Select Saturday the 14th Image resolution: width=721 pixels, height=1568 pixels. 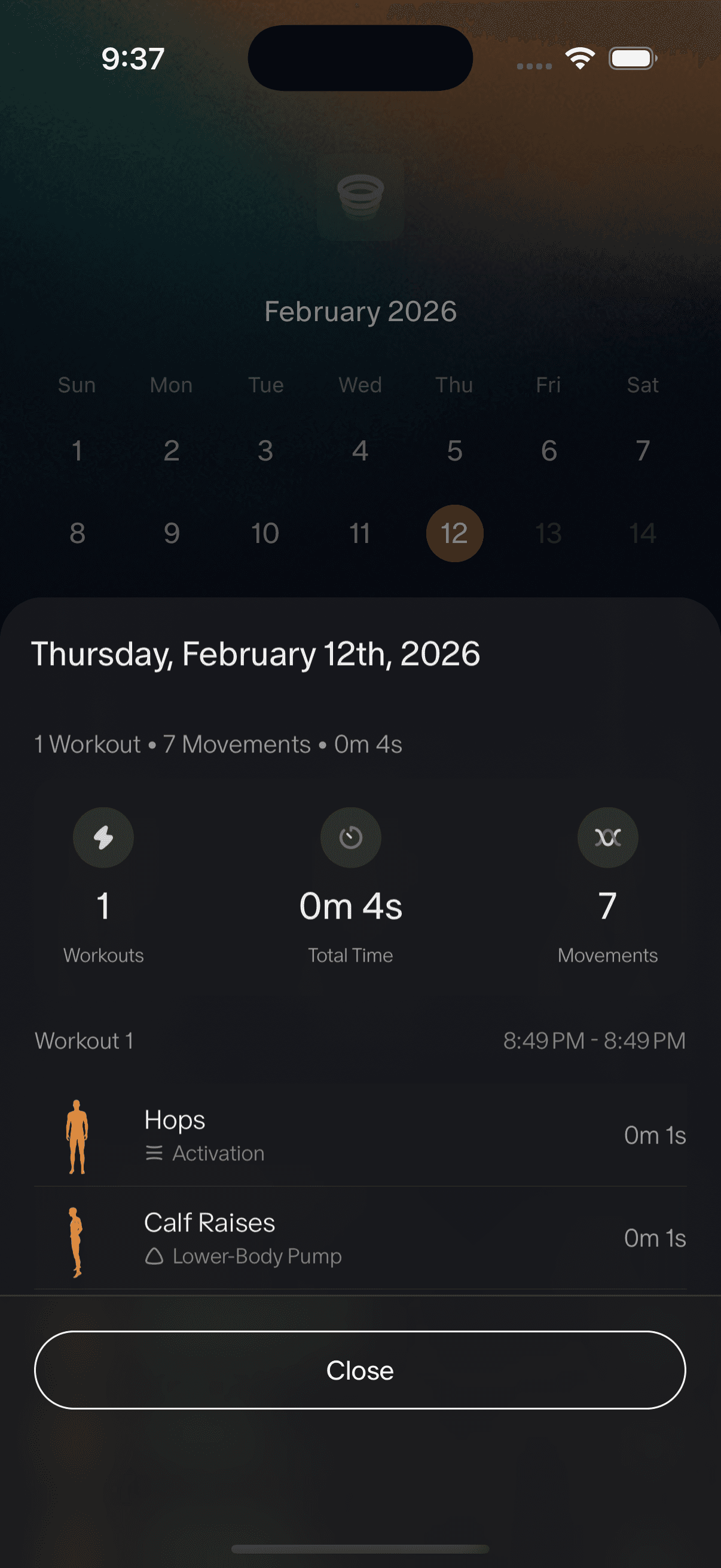643,533
